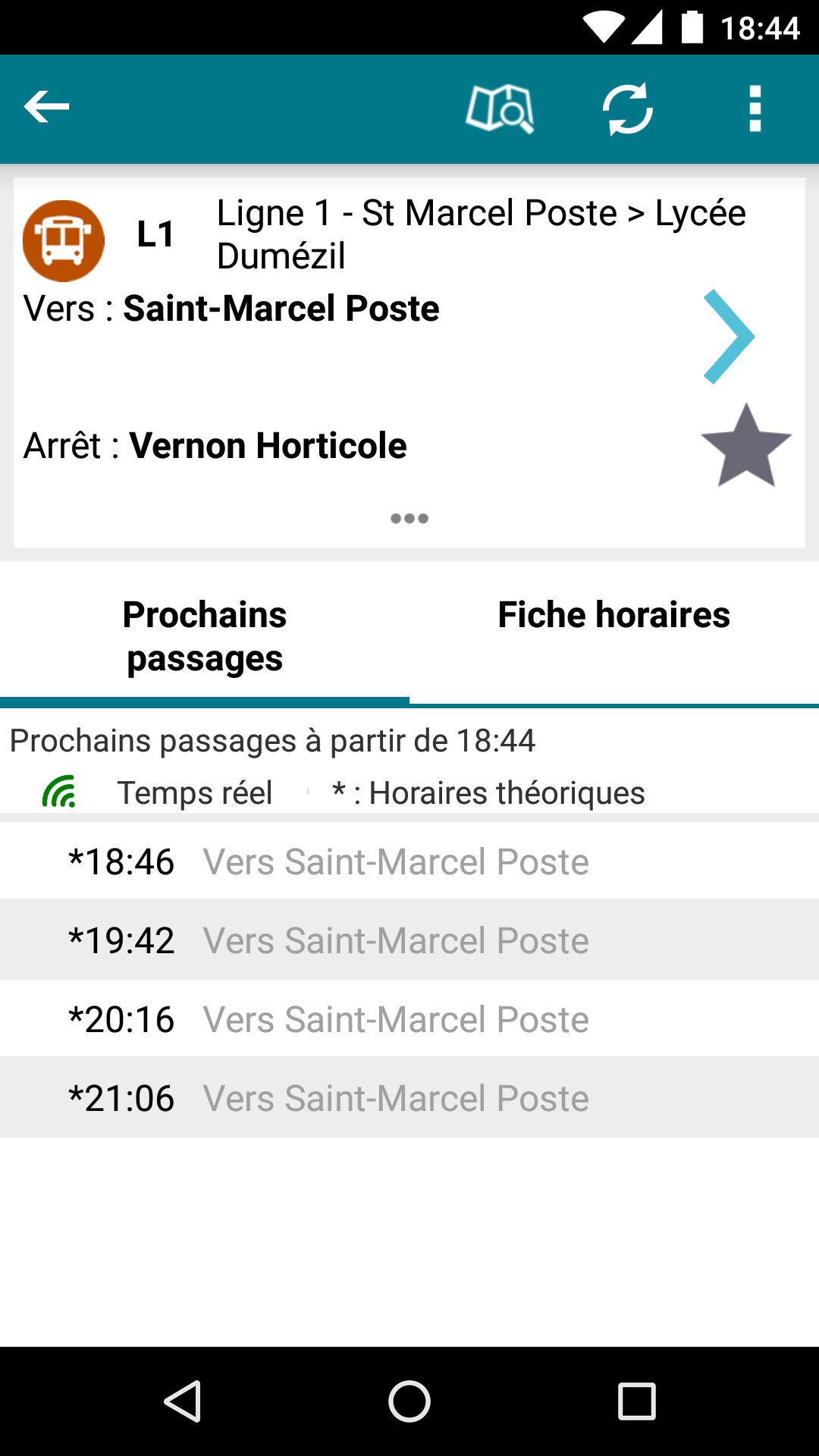The image size is (819, 1456).
Task: Tap the blue chevron beside Saint-Marcel Poste
Action: [x=728, y=336]
